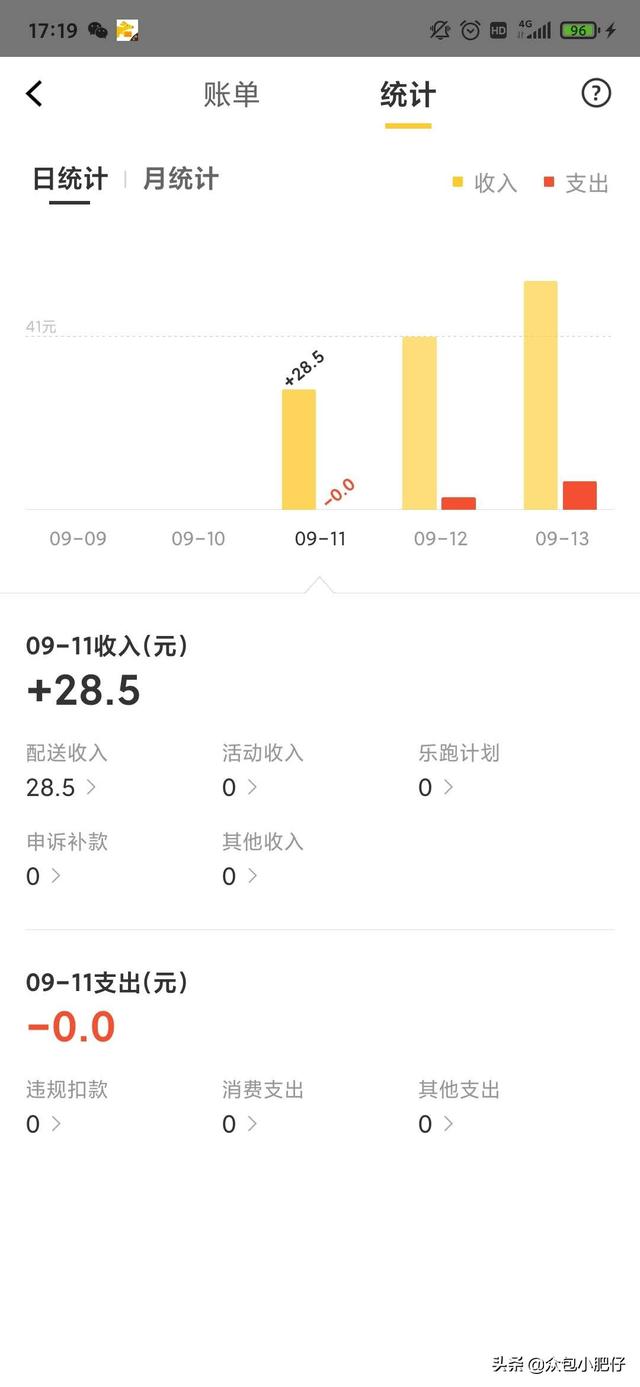640x1387 pixels.
Task: Select the 09-12 bar in the chart
Action: click(420, 423)
